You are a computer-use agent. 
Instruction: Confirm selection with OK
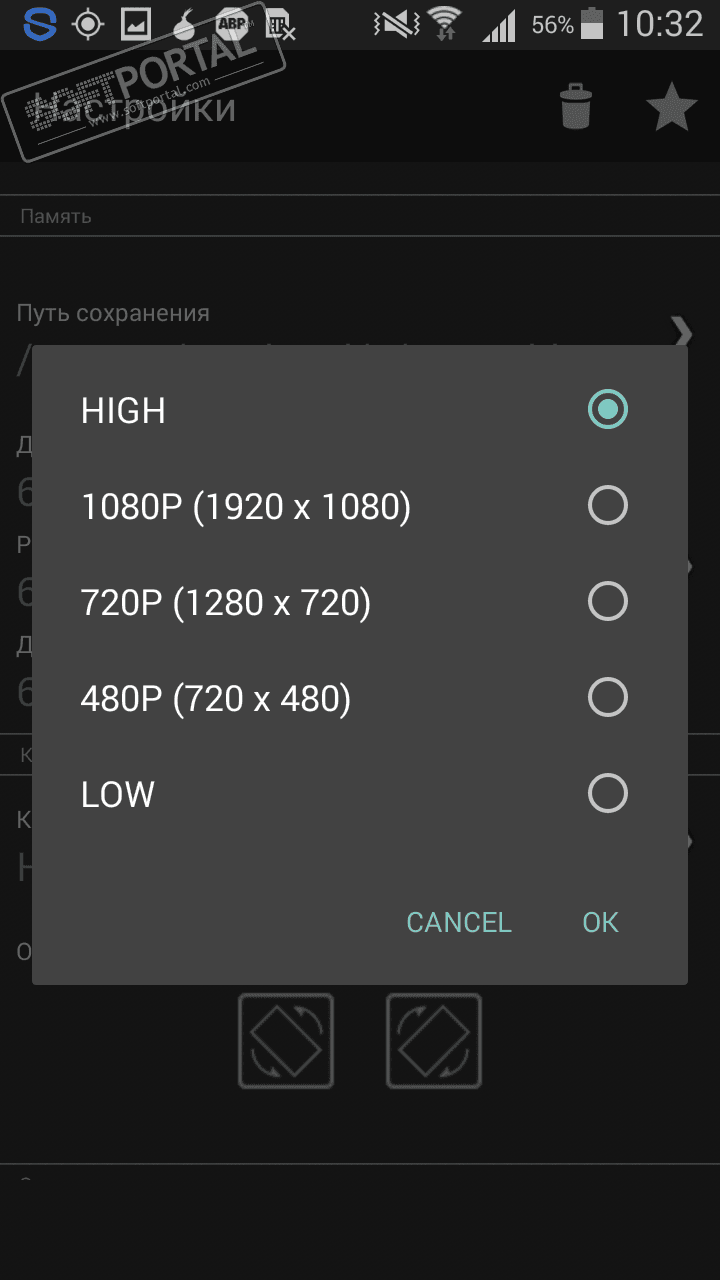tap(600, 922)
